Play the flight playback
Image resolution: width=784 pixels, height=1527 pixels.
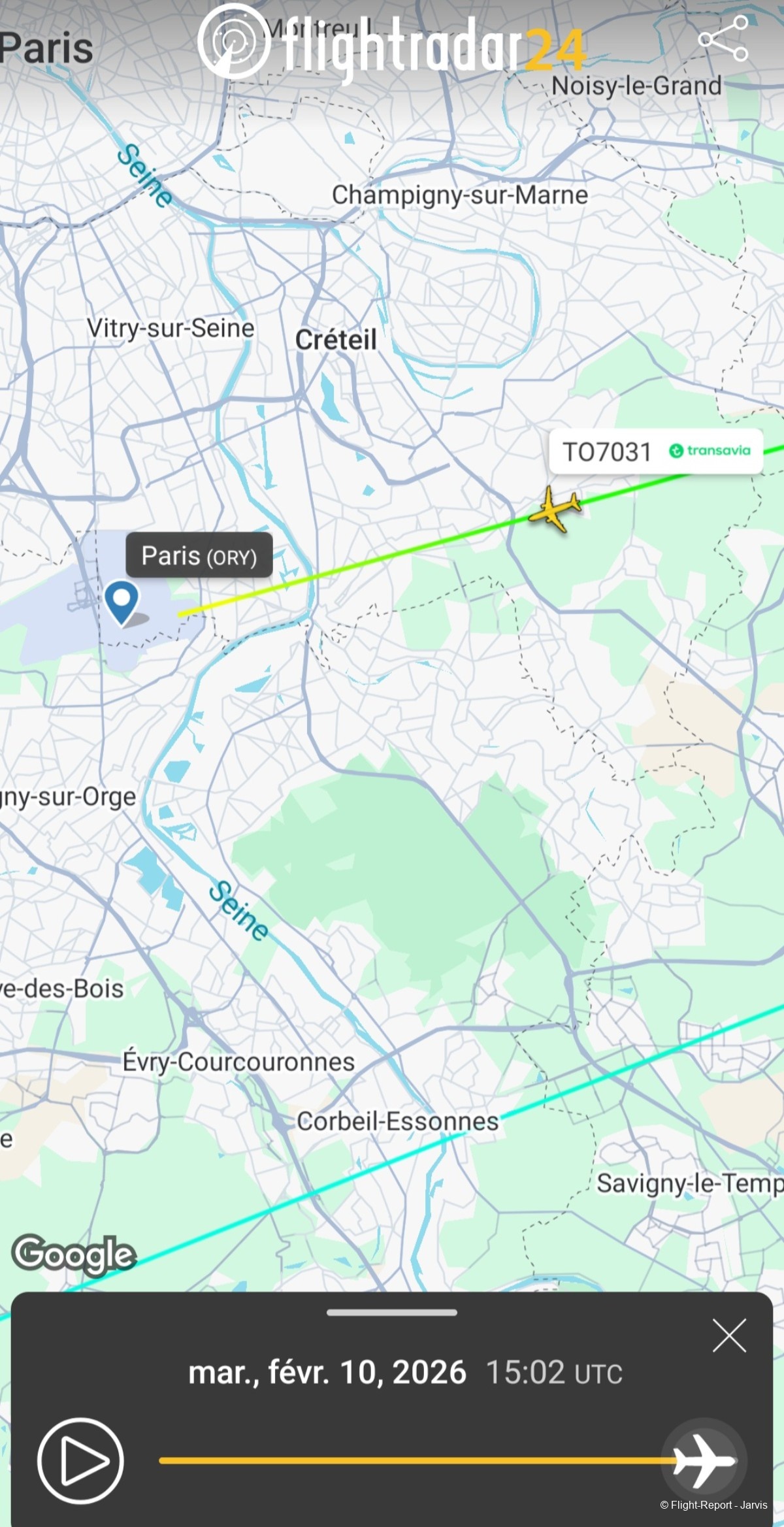tap(80, 1460)
